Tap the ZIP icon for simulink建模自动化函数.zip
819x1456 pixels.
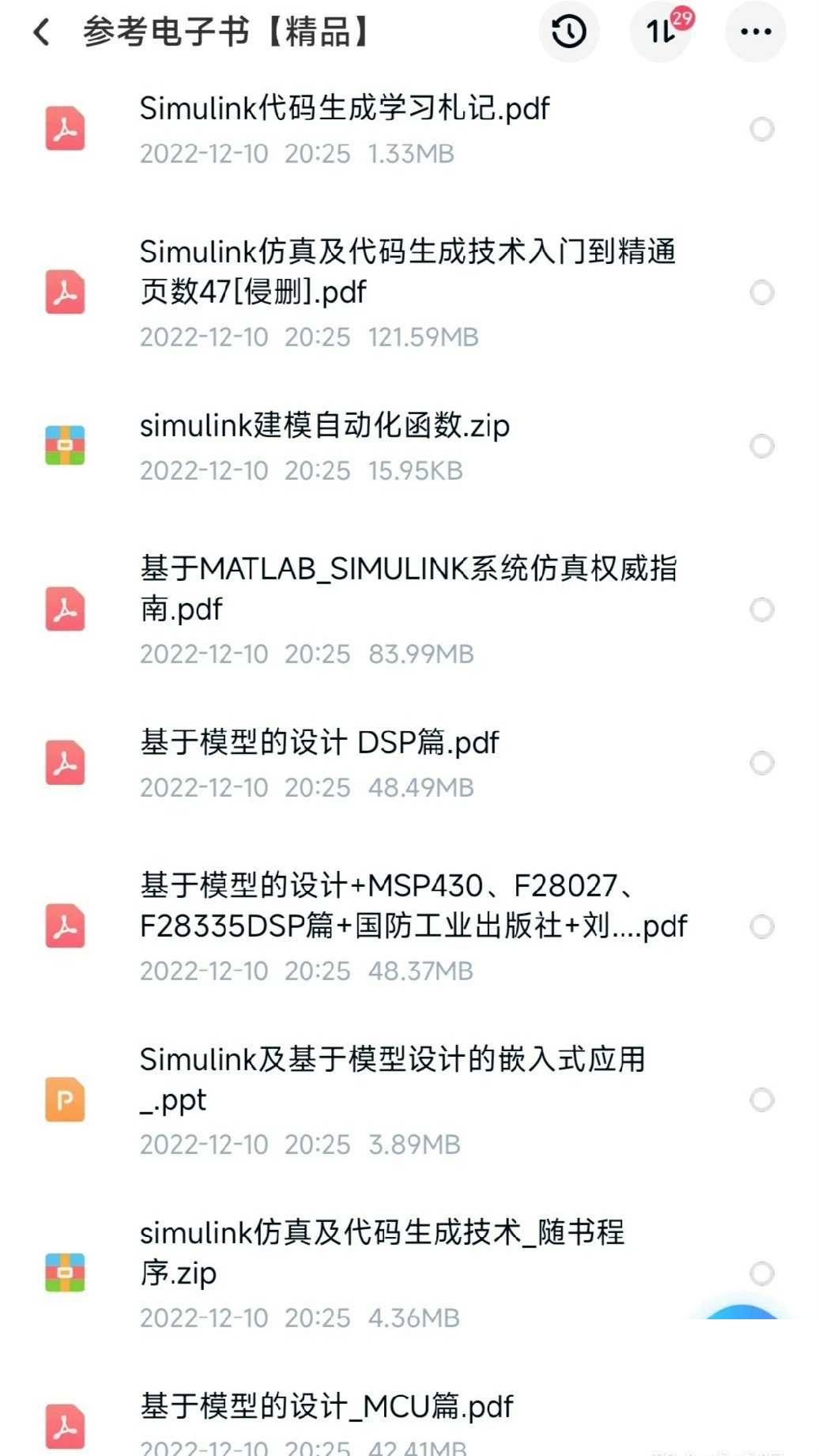[66, 445]
